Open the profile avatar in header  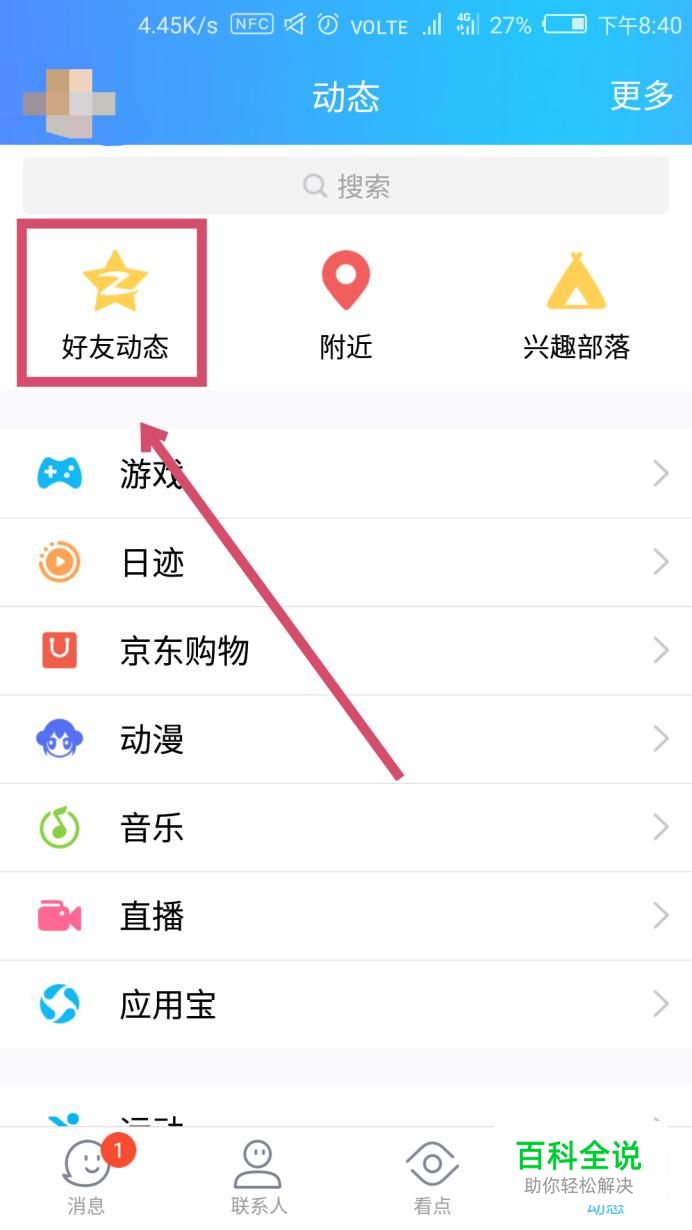[68, 102]
